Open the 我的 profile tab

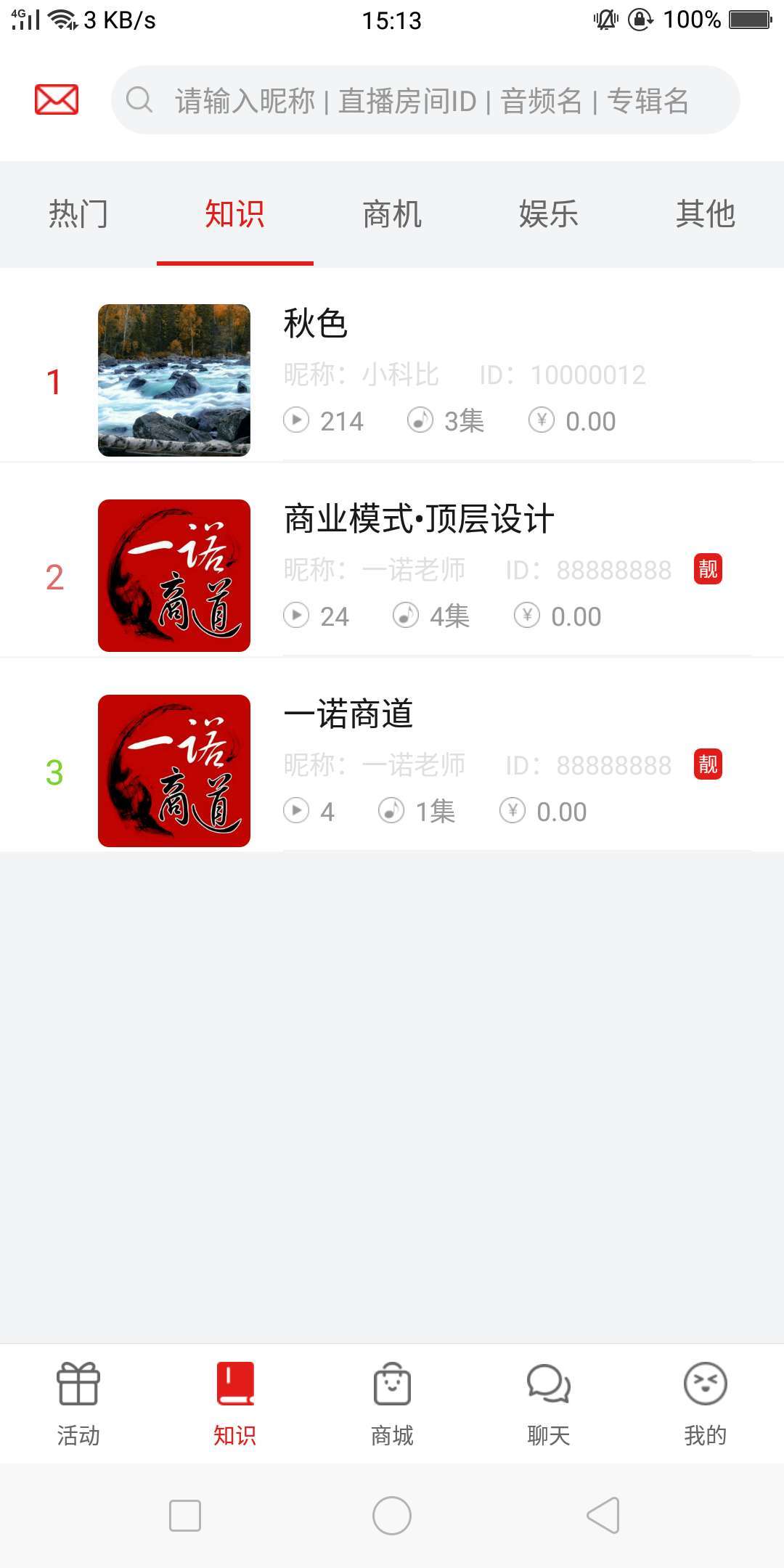(706, 1403)
